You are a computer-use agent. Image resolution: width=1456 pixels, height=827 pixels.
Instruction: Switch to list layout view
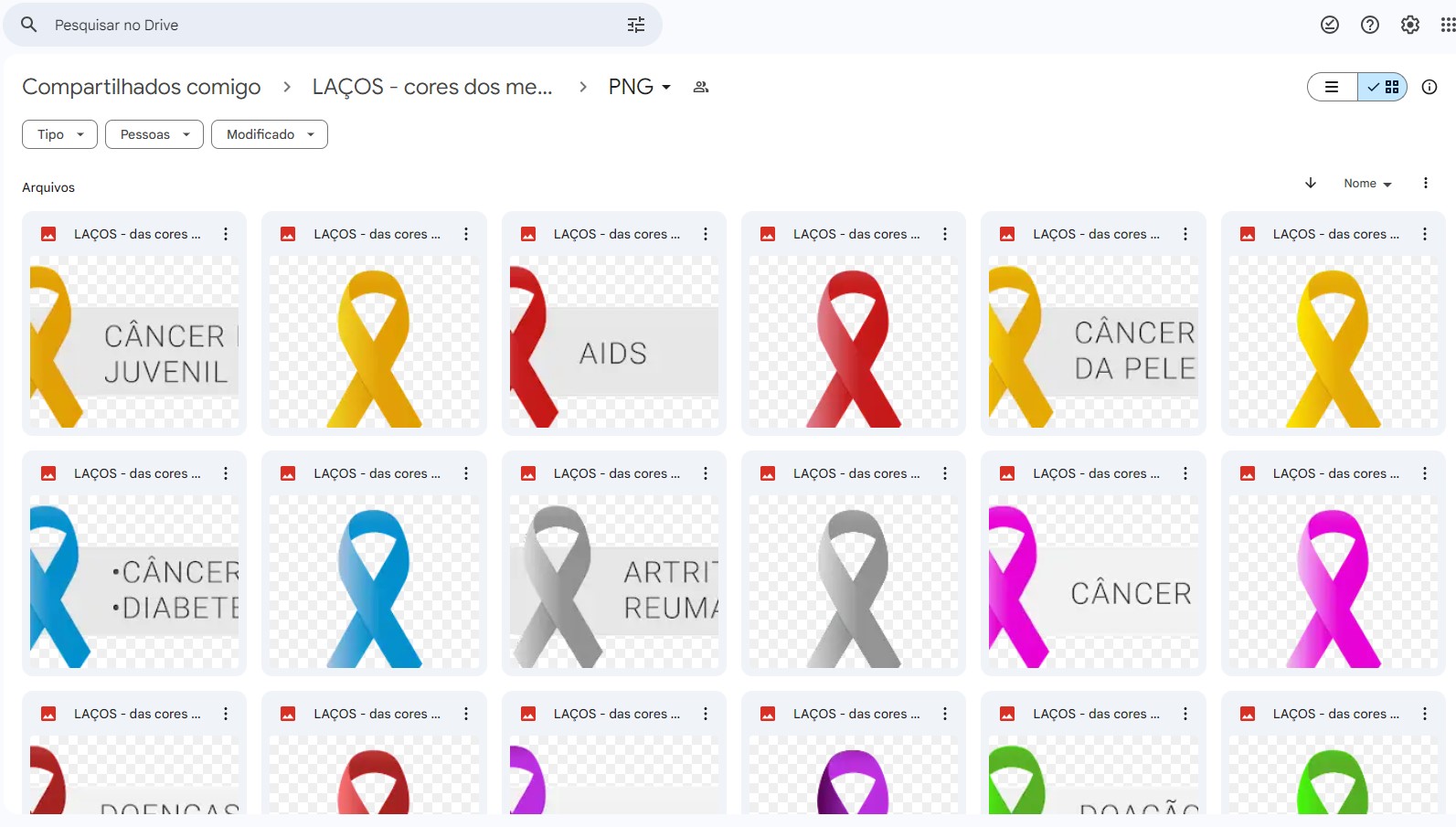tap(1333, 87)
